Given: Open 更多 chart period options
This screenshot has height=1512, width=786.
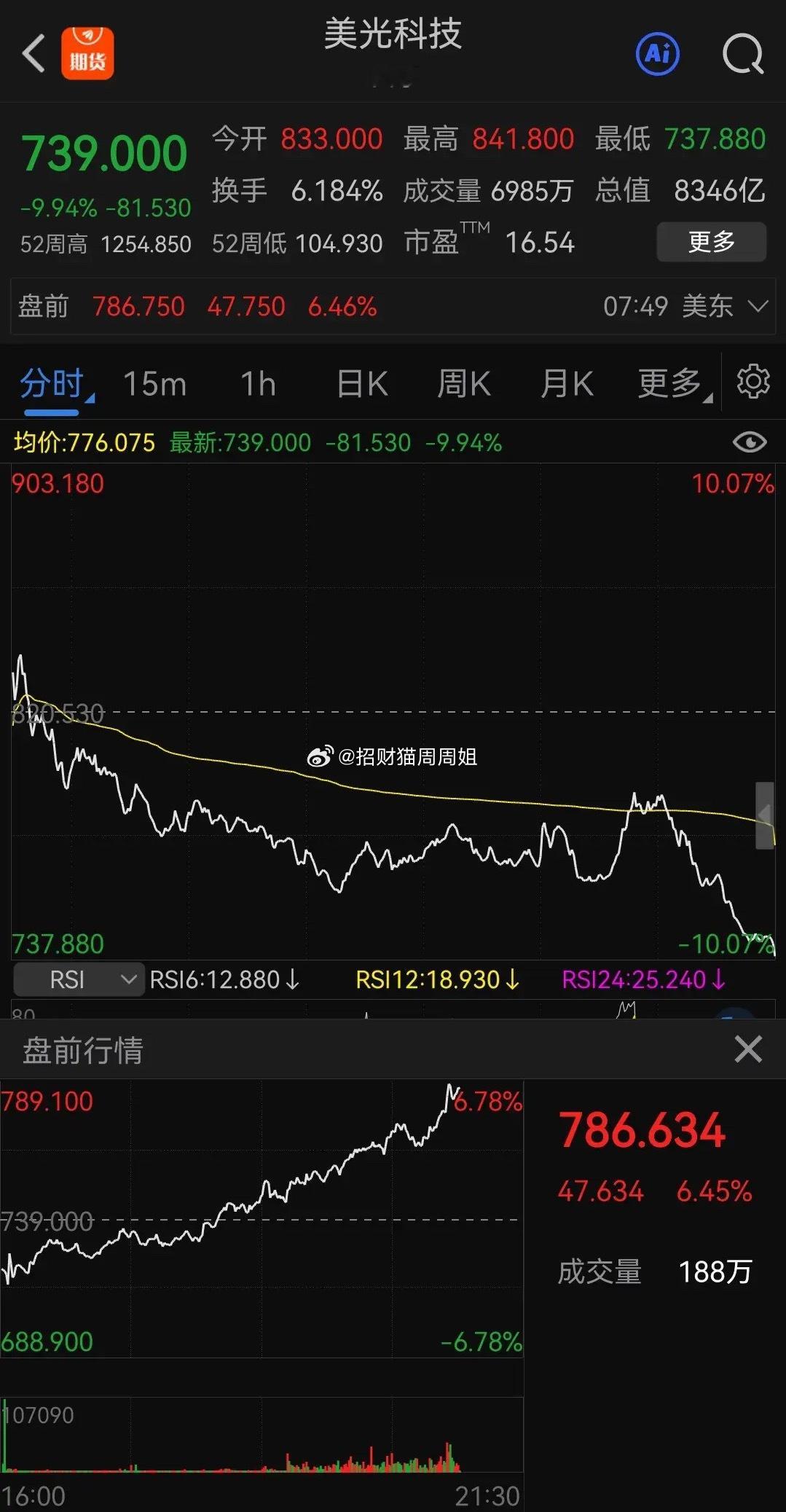Looking at the screenshot, I should pyautogui.click(x=674, y=384).
